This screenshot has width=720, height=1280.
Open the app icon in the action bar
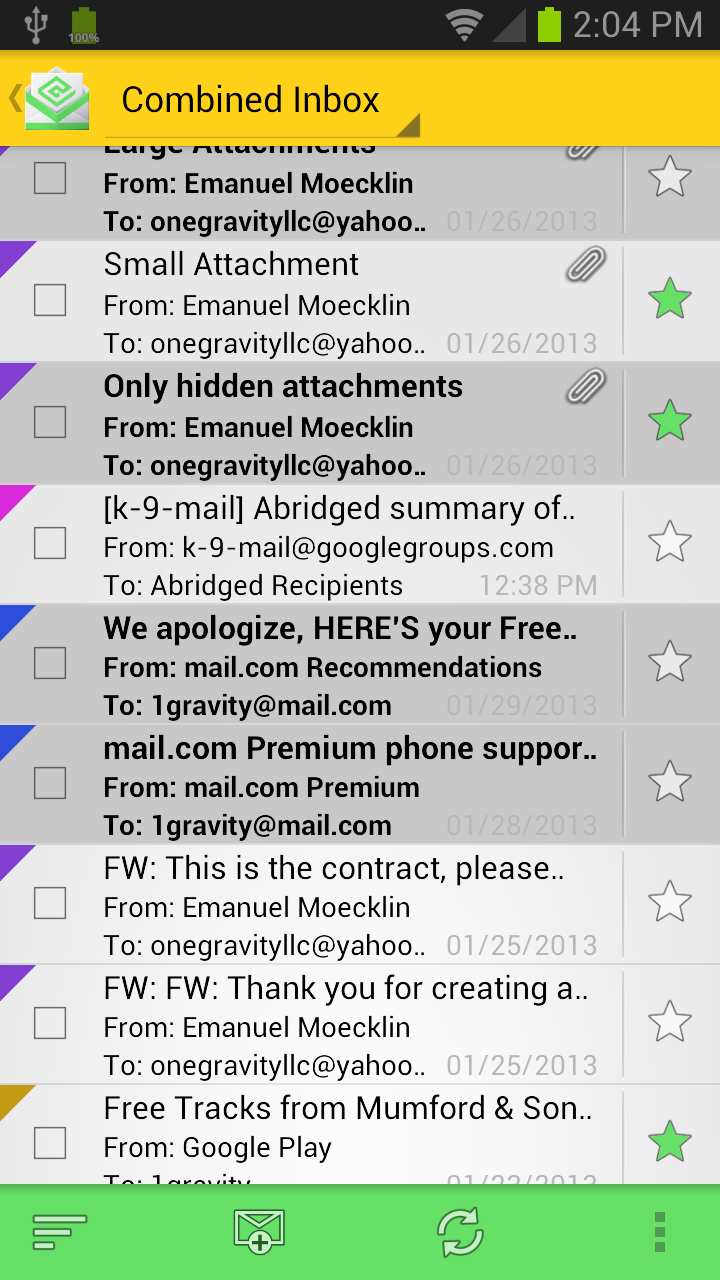click(x=57, y=98)
